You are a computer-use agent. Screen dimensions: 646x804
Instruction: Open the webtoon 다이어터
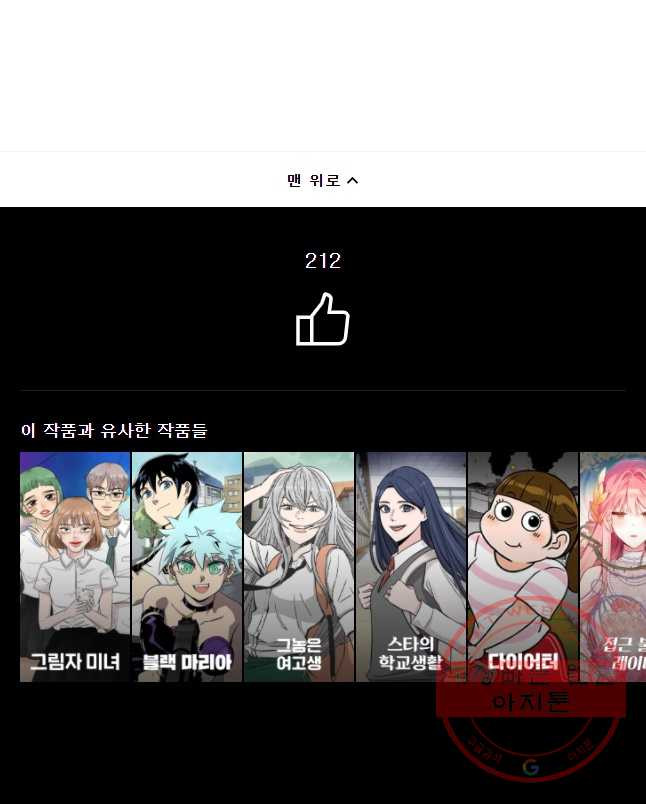[523, 567]
